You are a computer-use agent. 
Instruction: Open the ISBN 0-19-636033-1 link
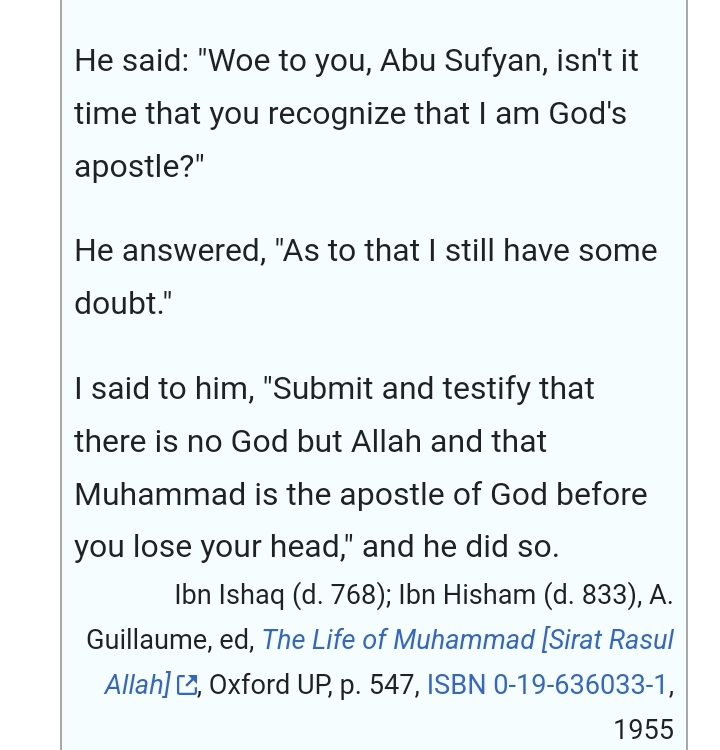546,685
